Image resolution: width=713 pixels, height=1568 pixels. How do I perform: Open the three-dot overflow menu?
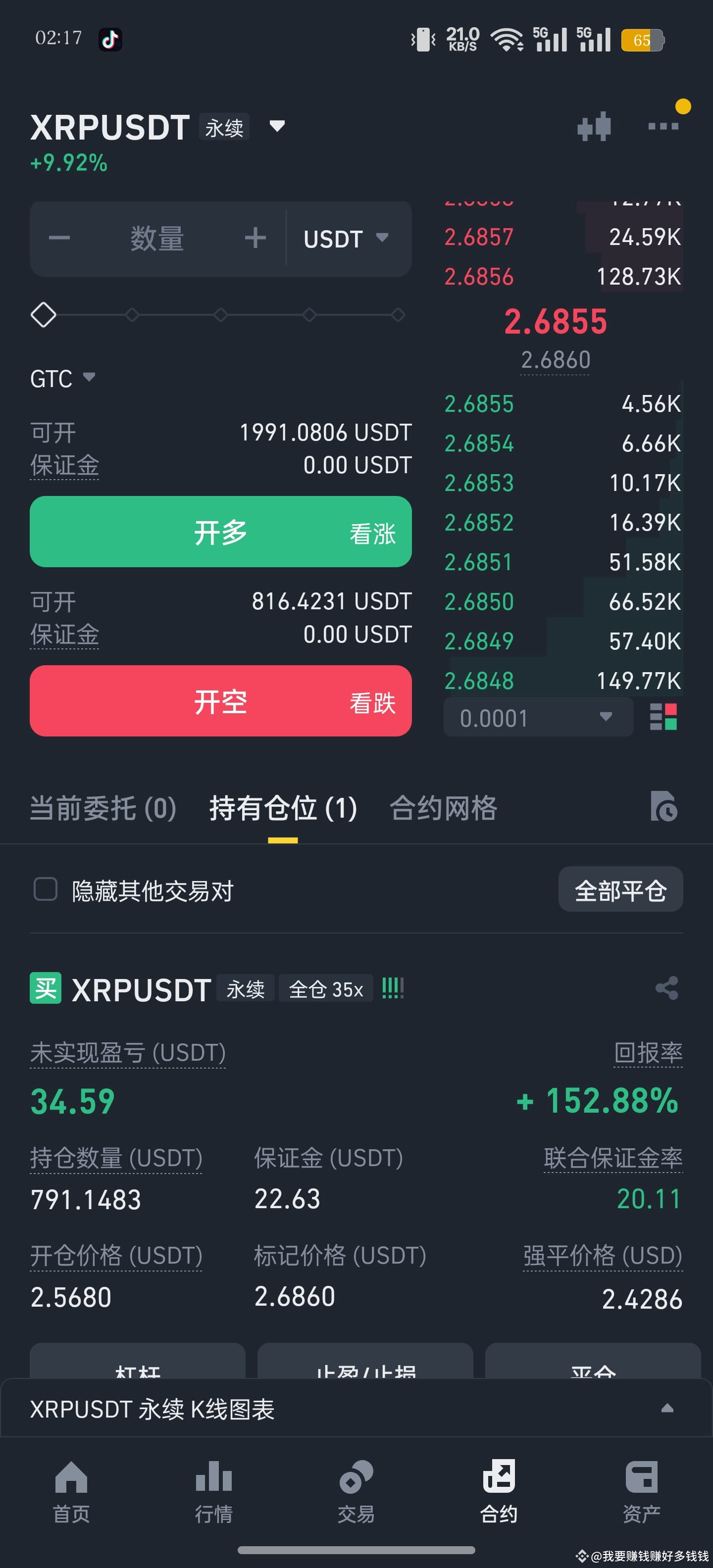[662, 127]
